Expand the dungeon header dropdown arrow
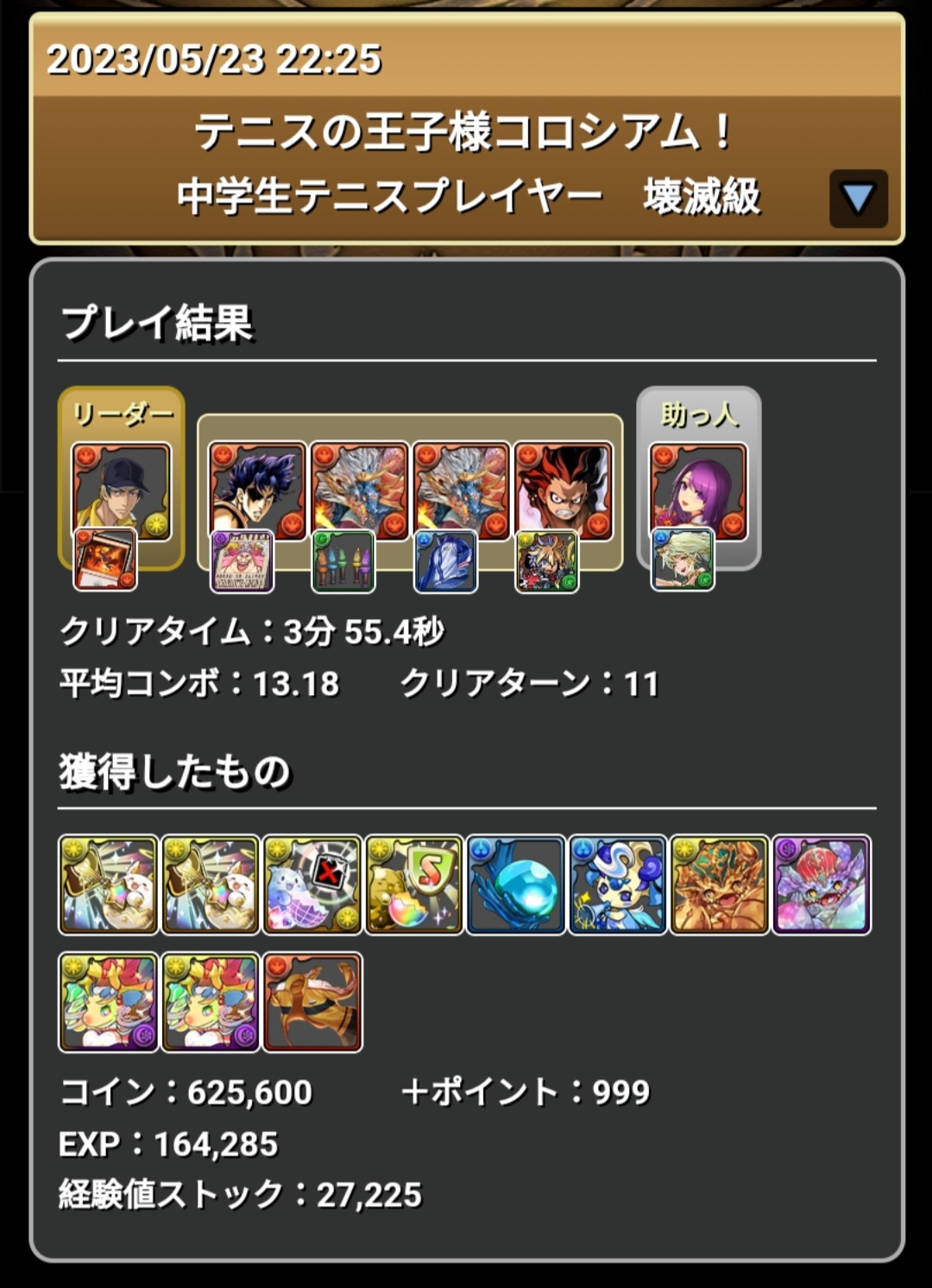Viewport: 932px width, 1288px height. pyautogui.click(x=858, y=199)
